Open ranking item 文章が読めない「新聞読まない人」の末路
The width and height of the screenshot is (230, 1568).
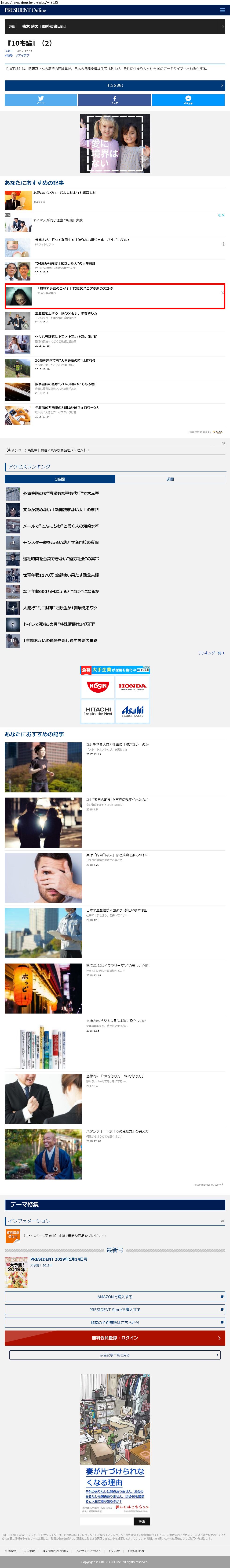pyautogui.click(x=61, y=510)
